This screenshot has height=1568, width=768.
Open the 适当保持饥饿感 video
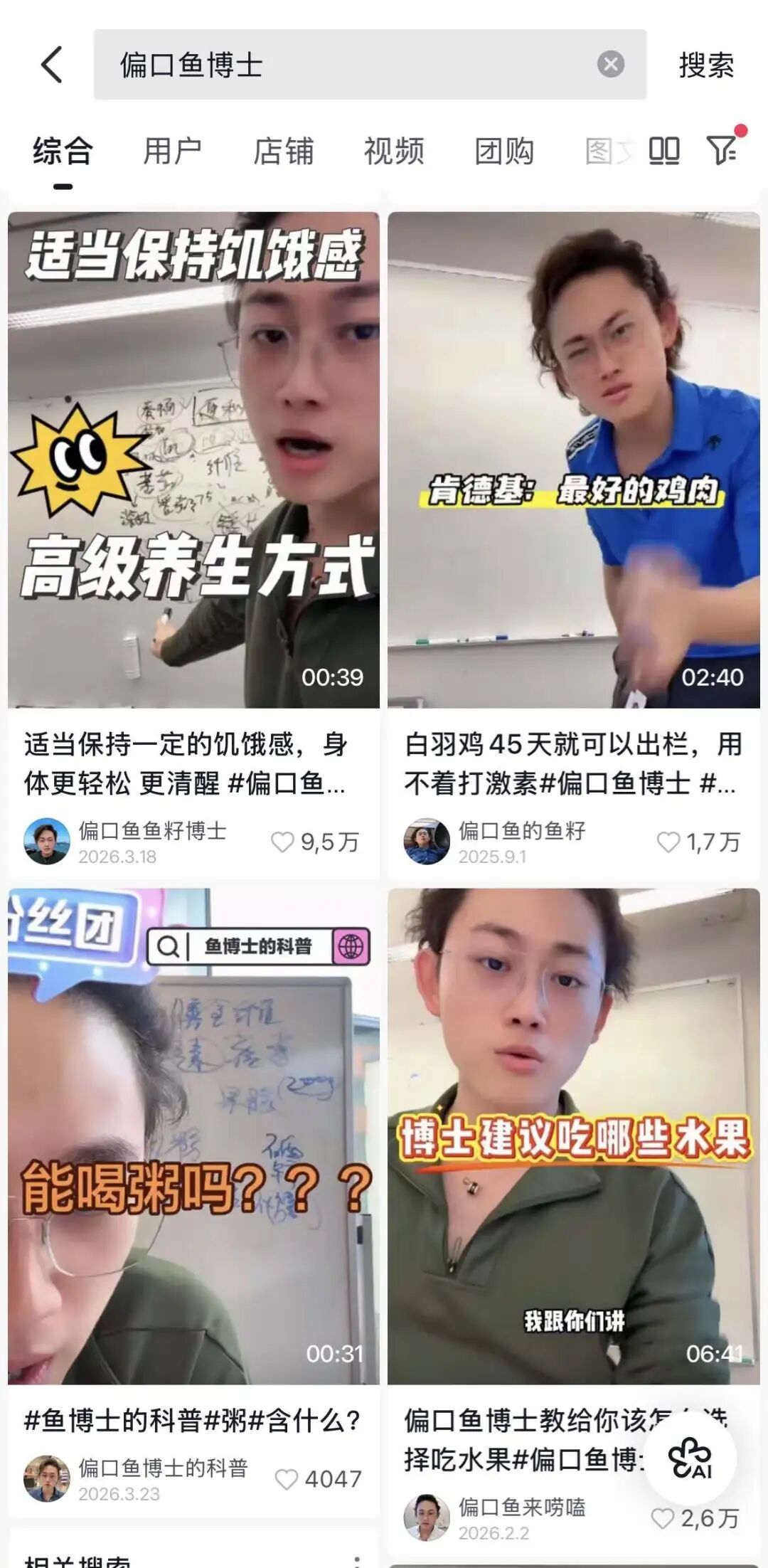[193, 460]
